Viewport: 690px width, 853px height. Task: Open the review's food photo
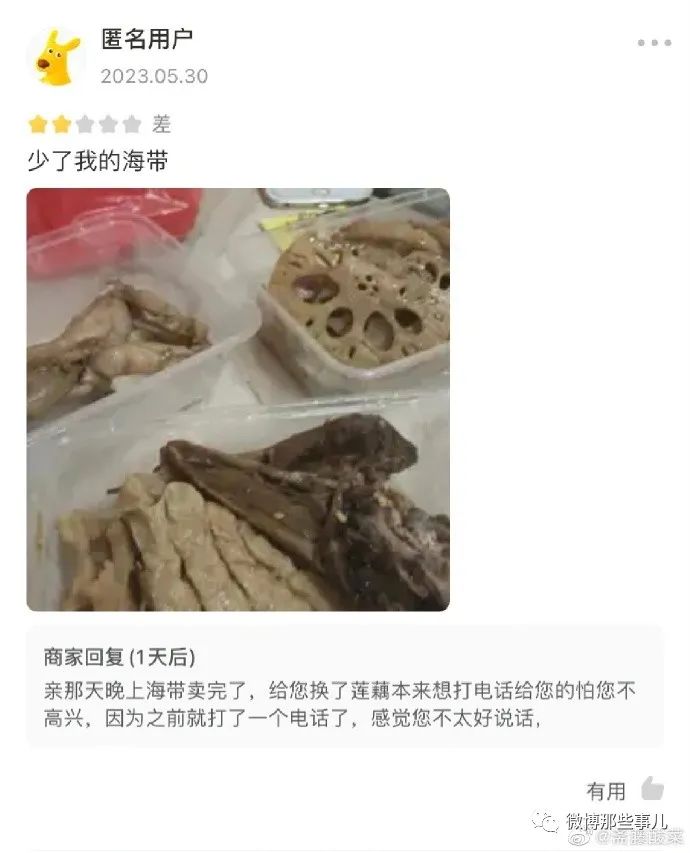[x=238, y=399]
